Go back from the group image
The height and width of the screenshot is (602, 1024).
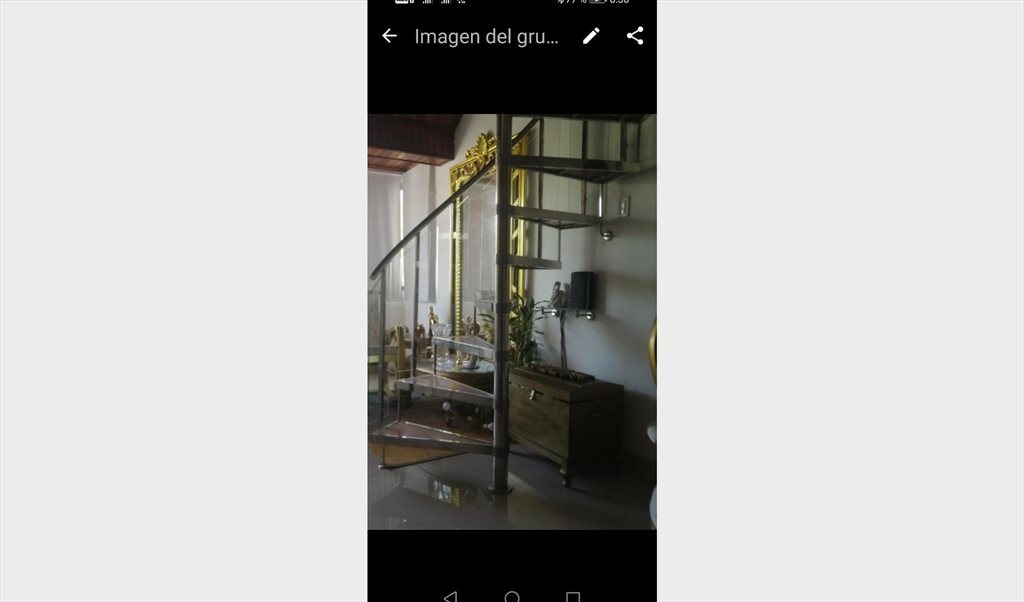click(389, 36)
